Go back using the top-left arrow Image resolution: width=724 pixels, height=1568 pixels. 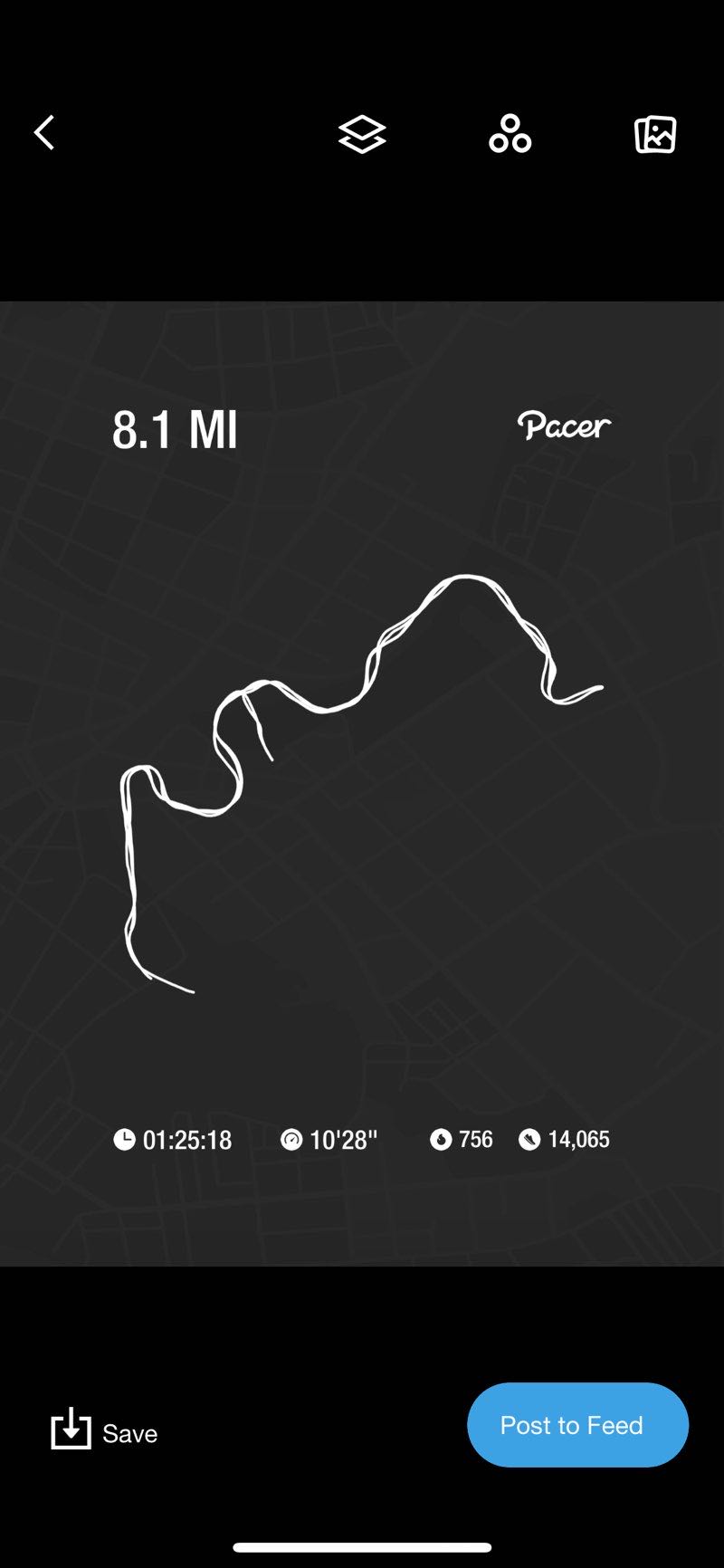coord(44,133)
